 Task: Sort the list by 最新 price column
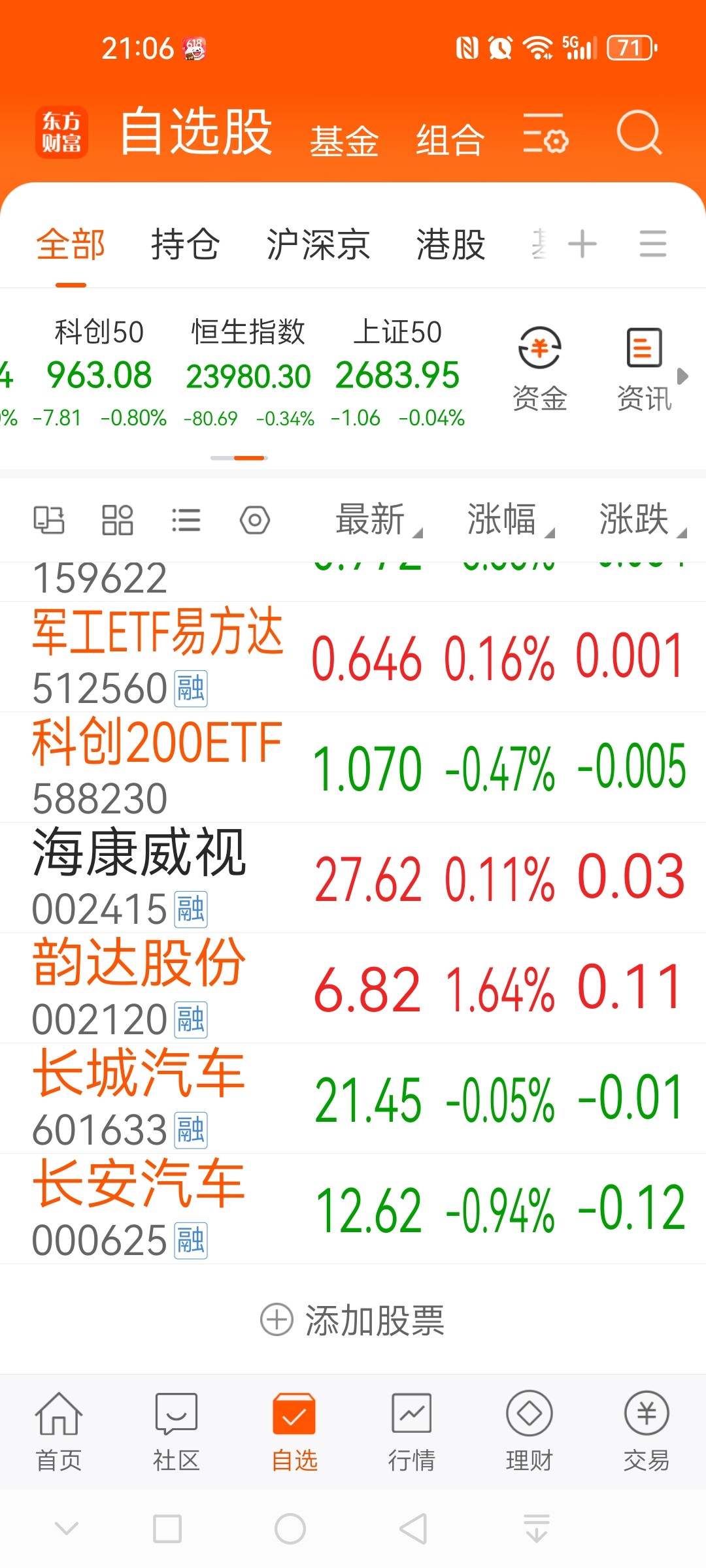pyautogui.click(x=378, y=519)
